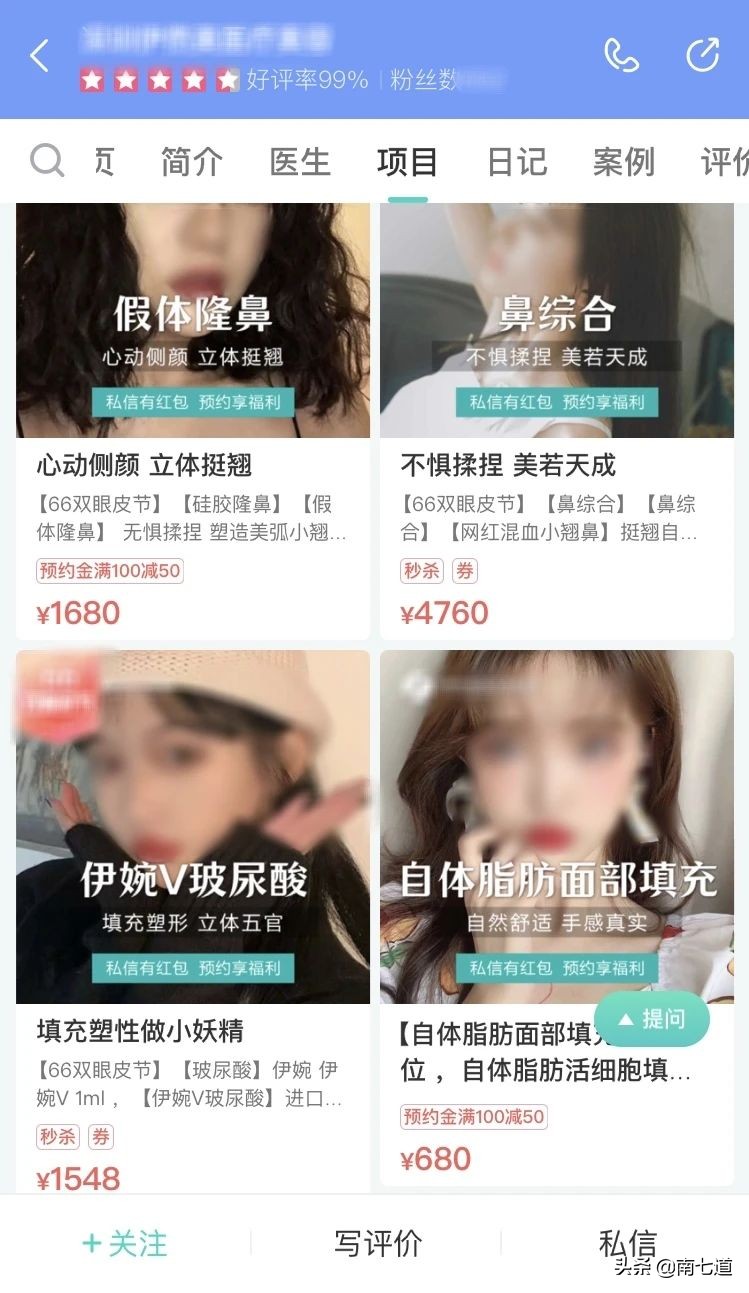Tap the back arrow in the header
Viewport: 749px width, 1293px height.
click(39, 57)
